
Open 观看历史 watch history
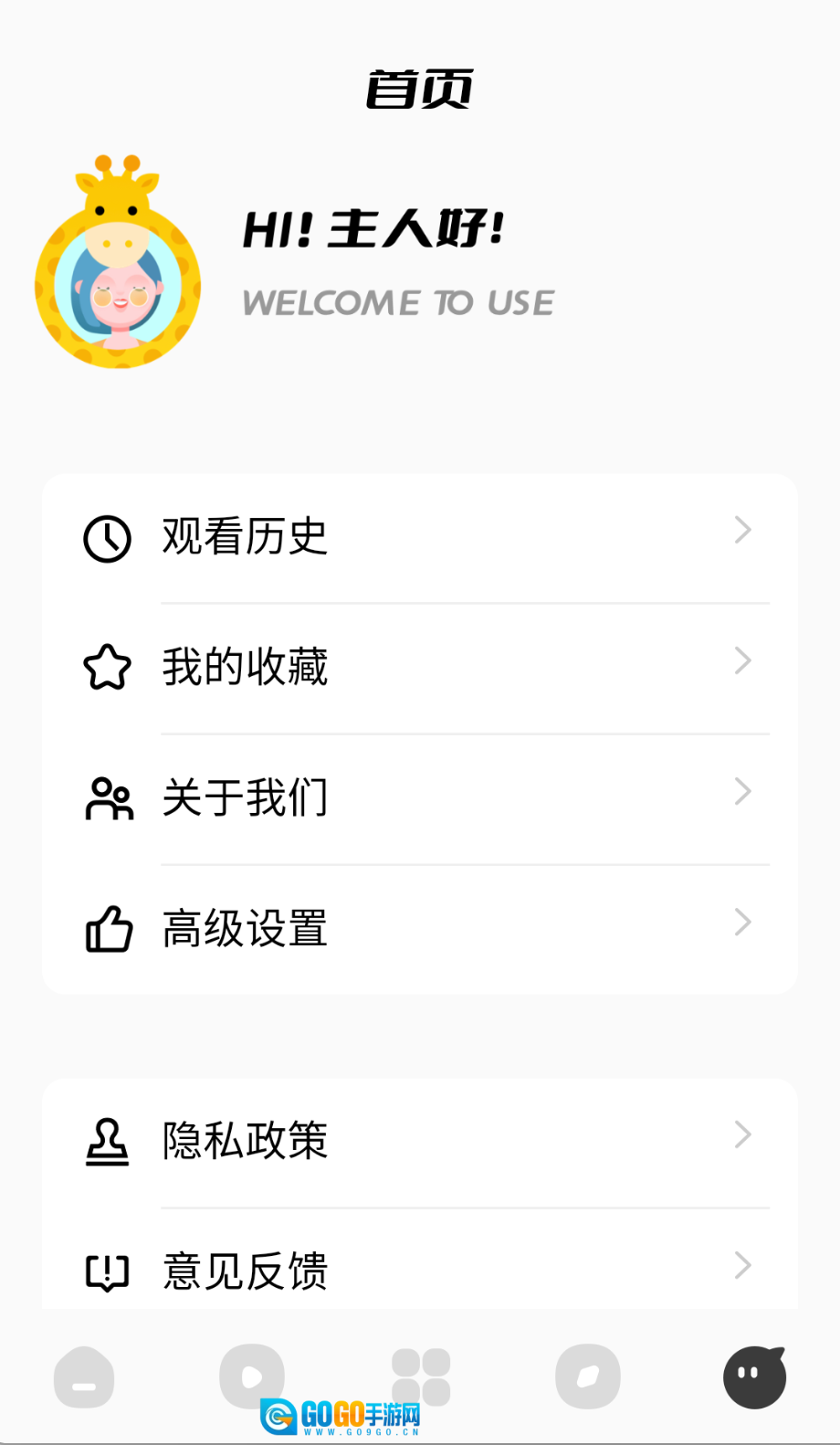click(x=419, y=537)
